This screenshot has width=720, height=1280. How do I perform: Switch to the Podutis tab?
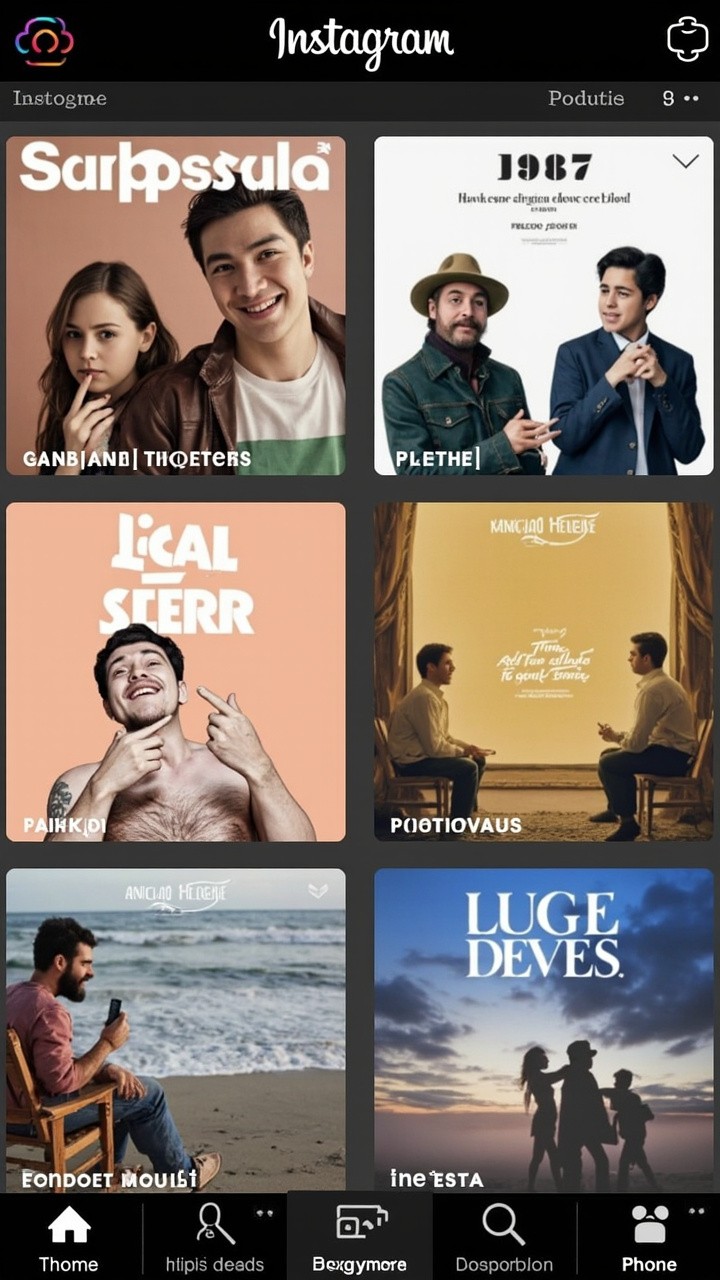586,98
